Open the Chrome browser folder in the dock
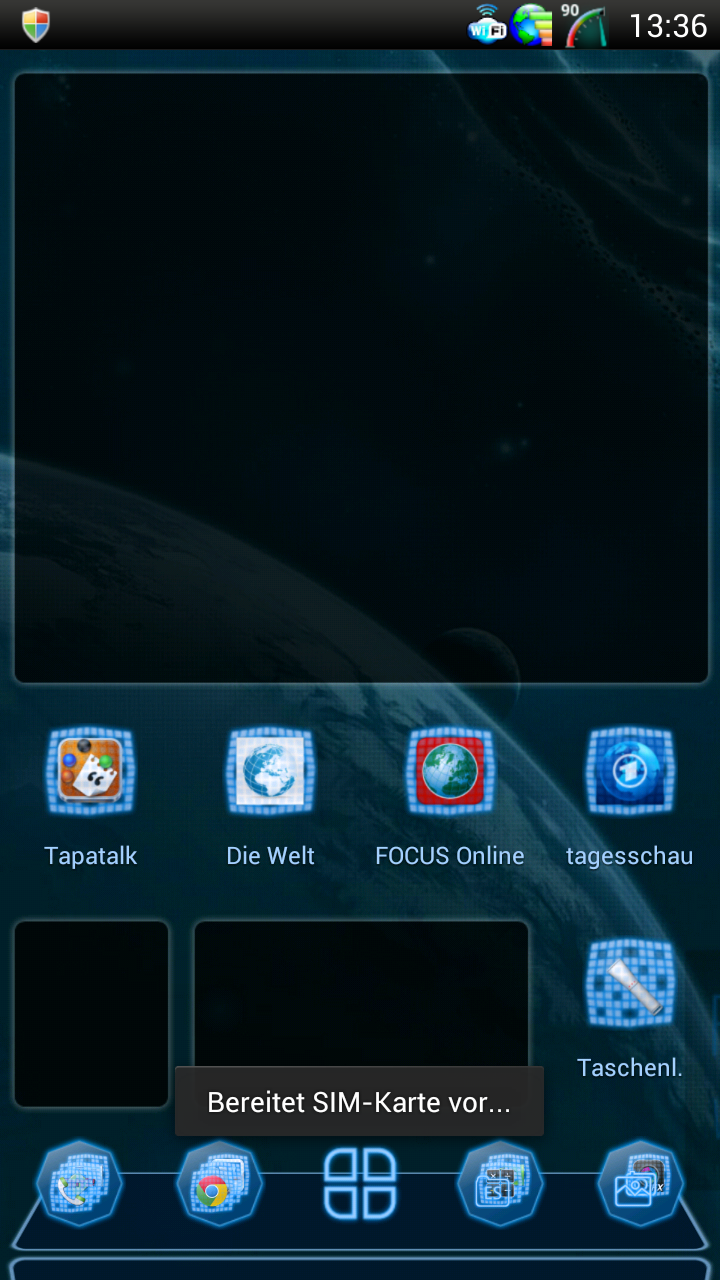Screen dimensions: 720x1280 [x=220, y=1184]
